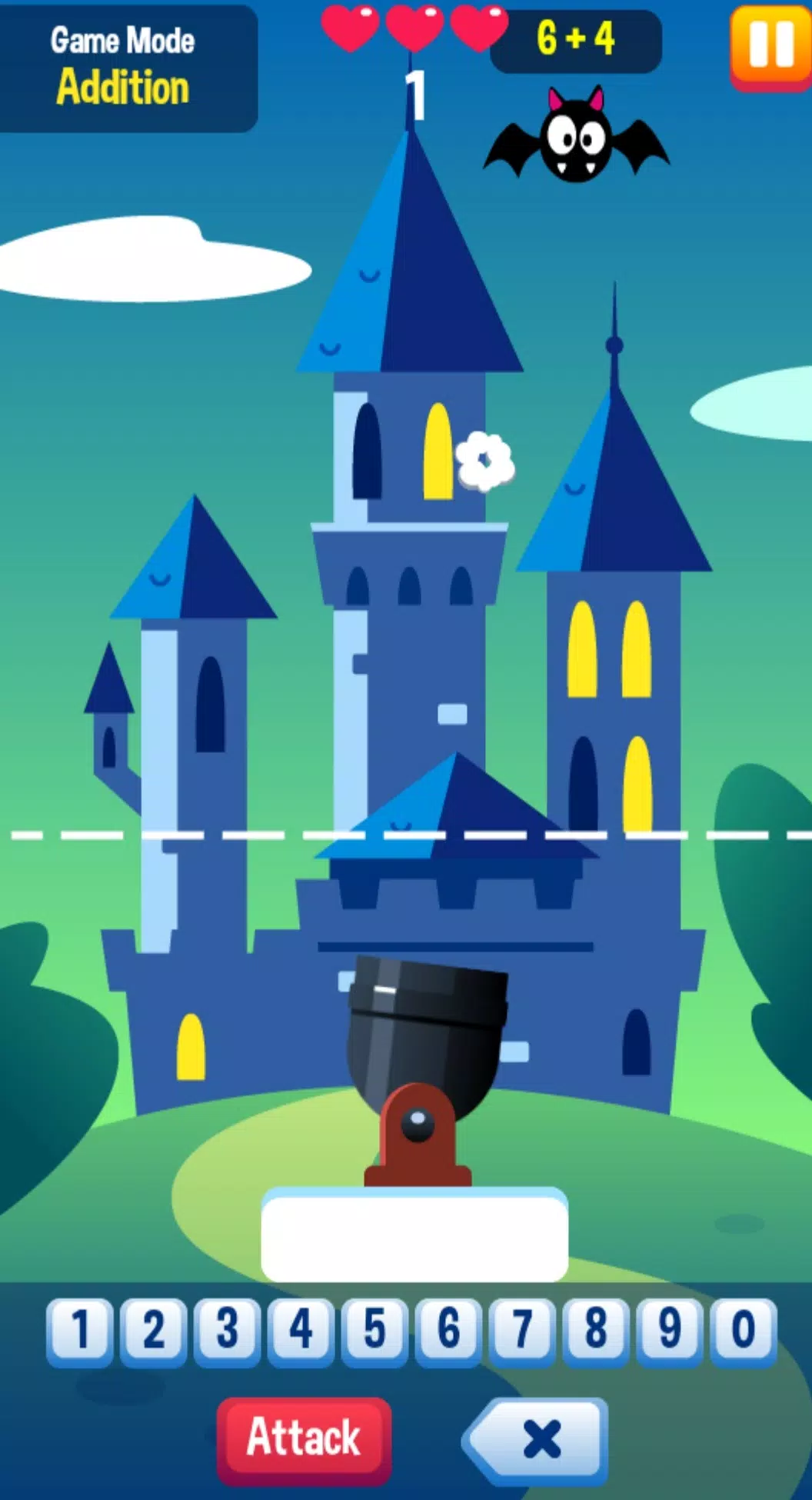
Task: Tap number key 1
Action: 80,1329
